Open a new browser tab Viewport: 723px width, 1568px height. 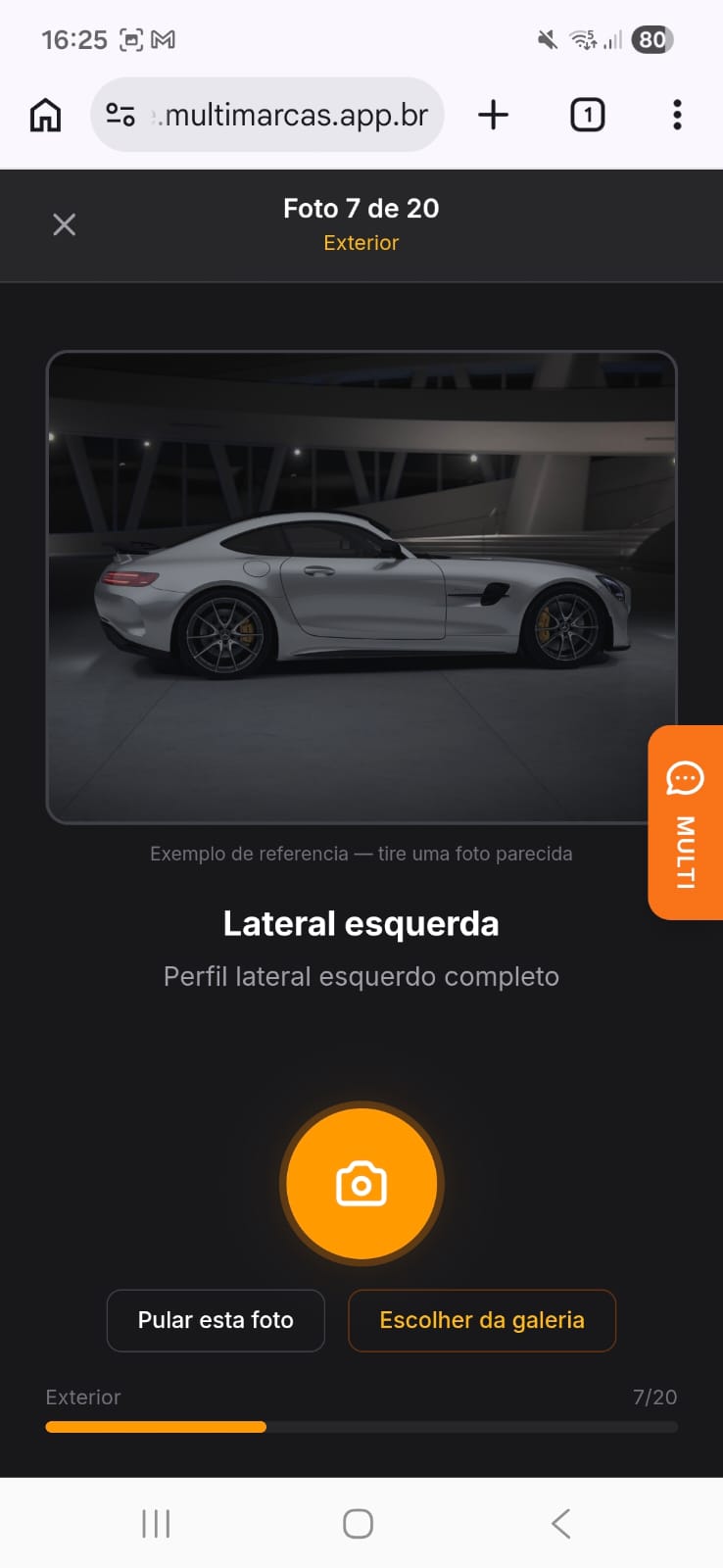(x=494, y=115)
